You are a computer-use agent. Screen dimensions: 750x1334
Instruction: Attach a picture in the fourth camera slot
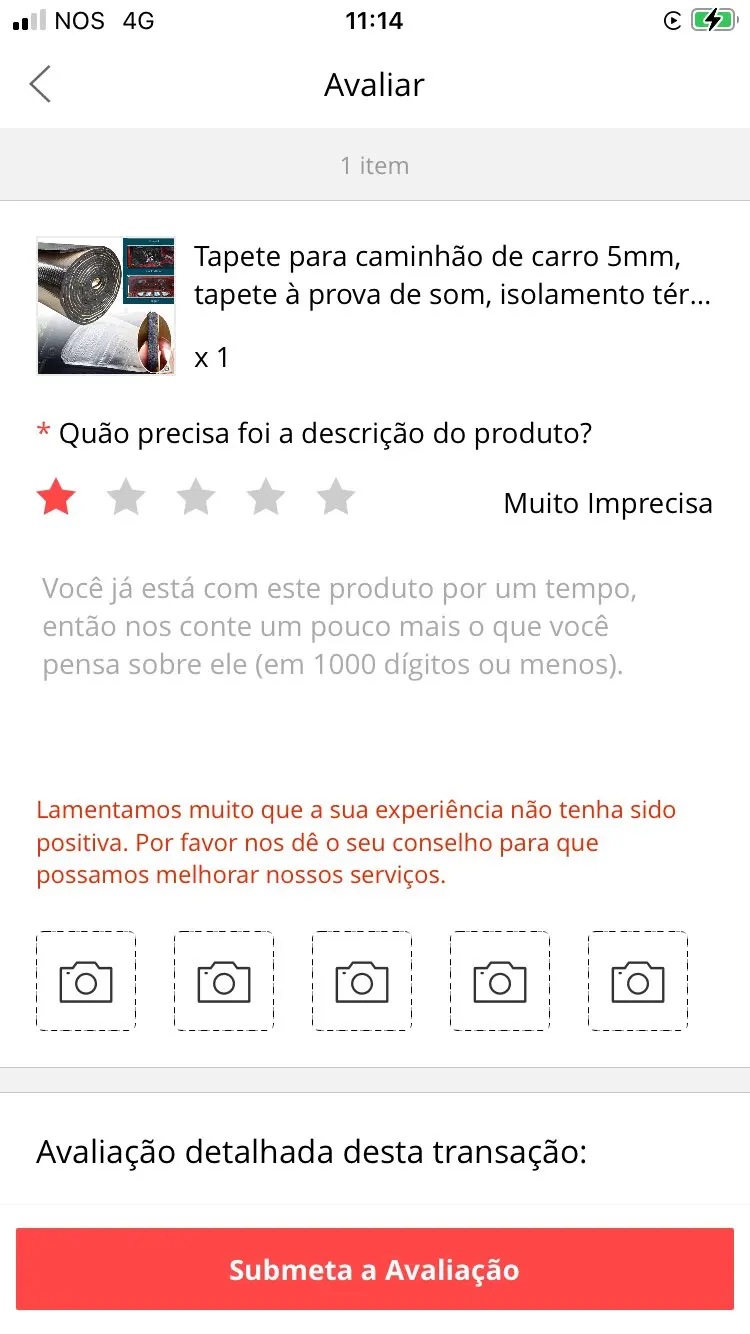pos(500,981)
